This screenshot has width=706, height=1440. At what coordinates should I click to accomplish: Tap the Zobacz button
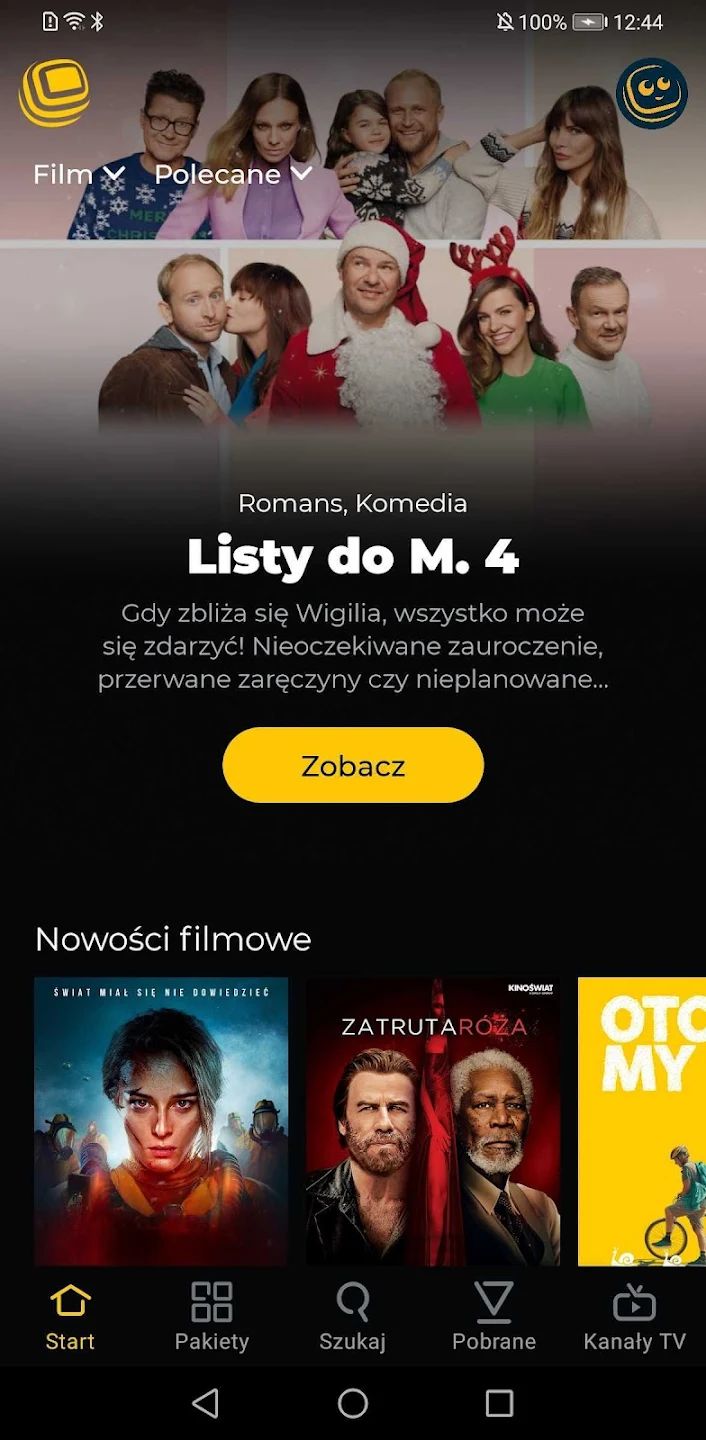[x=353, y=765]
